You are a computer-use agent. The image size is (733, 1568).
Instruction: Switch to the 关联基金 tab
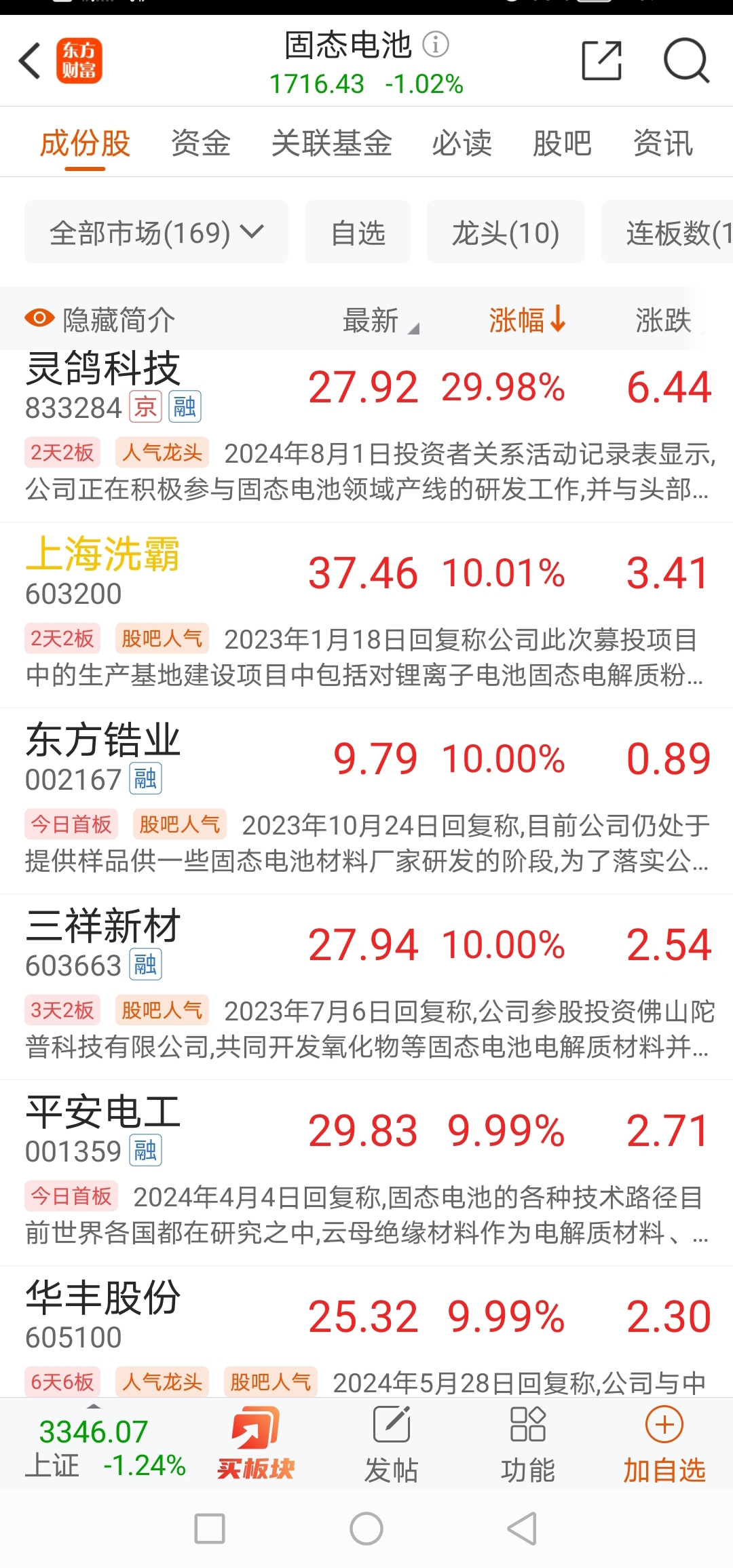pos(331,143)
